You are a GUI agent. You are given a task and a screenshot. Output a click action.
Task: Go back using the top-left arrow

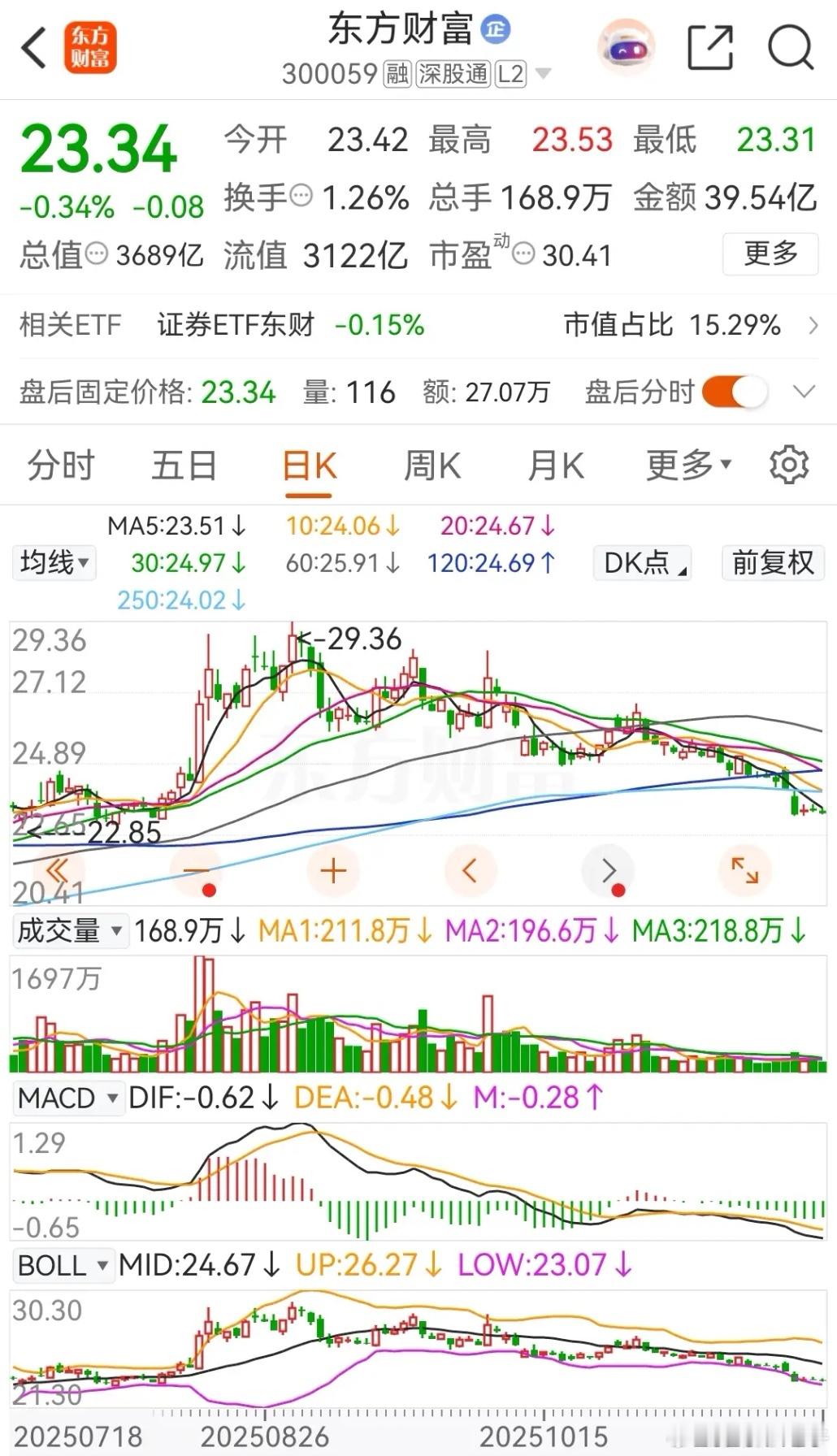[x=34, y=49]
